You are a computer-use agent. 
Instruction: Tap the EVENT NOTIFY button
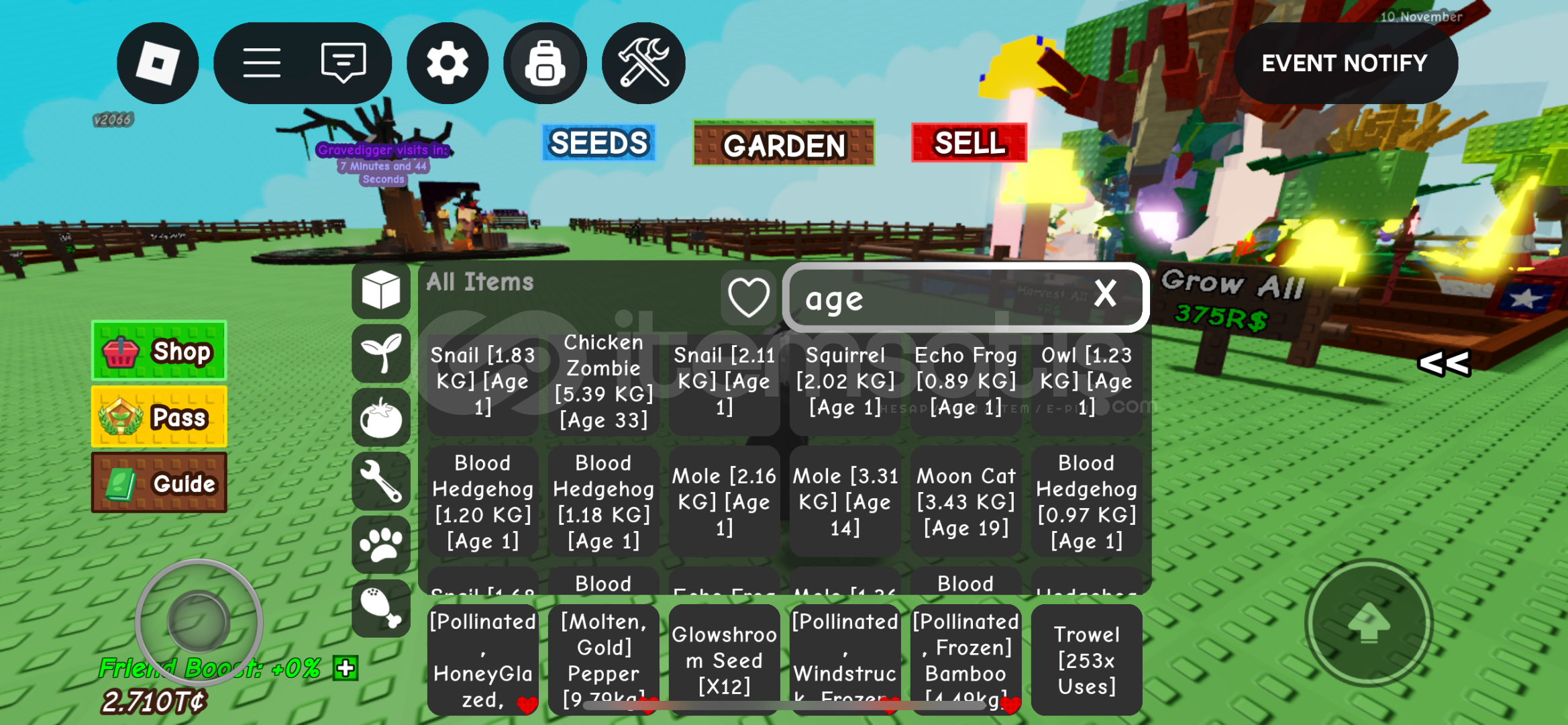tap(1345, 63)
